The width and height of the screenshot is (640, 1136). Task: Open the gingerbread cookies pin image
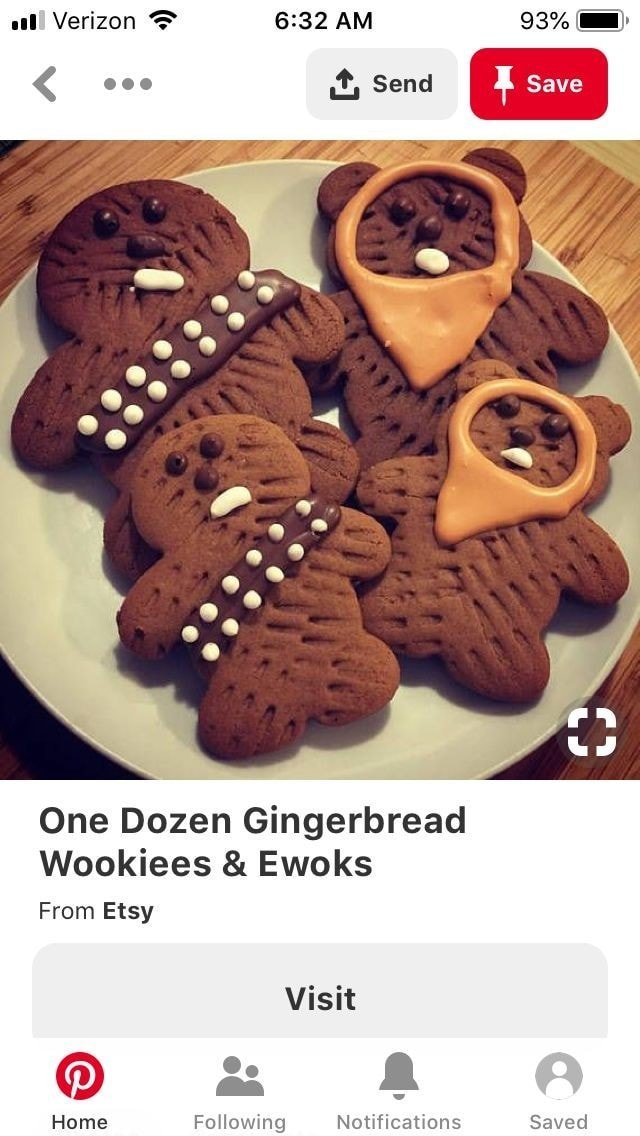pyautogui.click(x=320, y=460)
